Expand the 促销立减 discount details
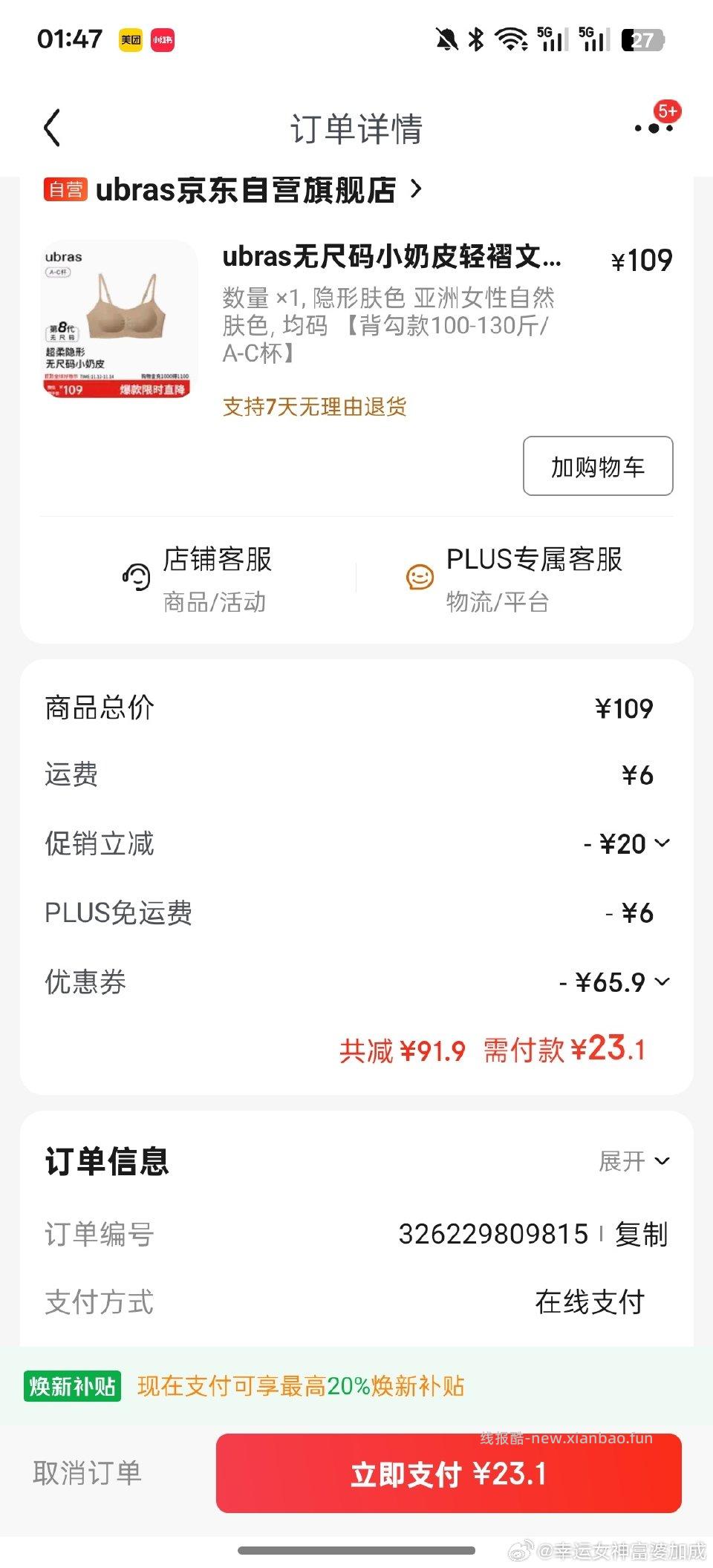The image size is (713, 1568). point(660,844)
